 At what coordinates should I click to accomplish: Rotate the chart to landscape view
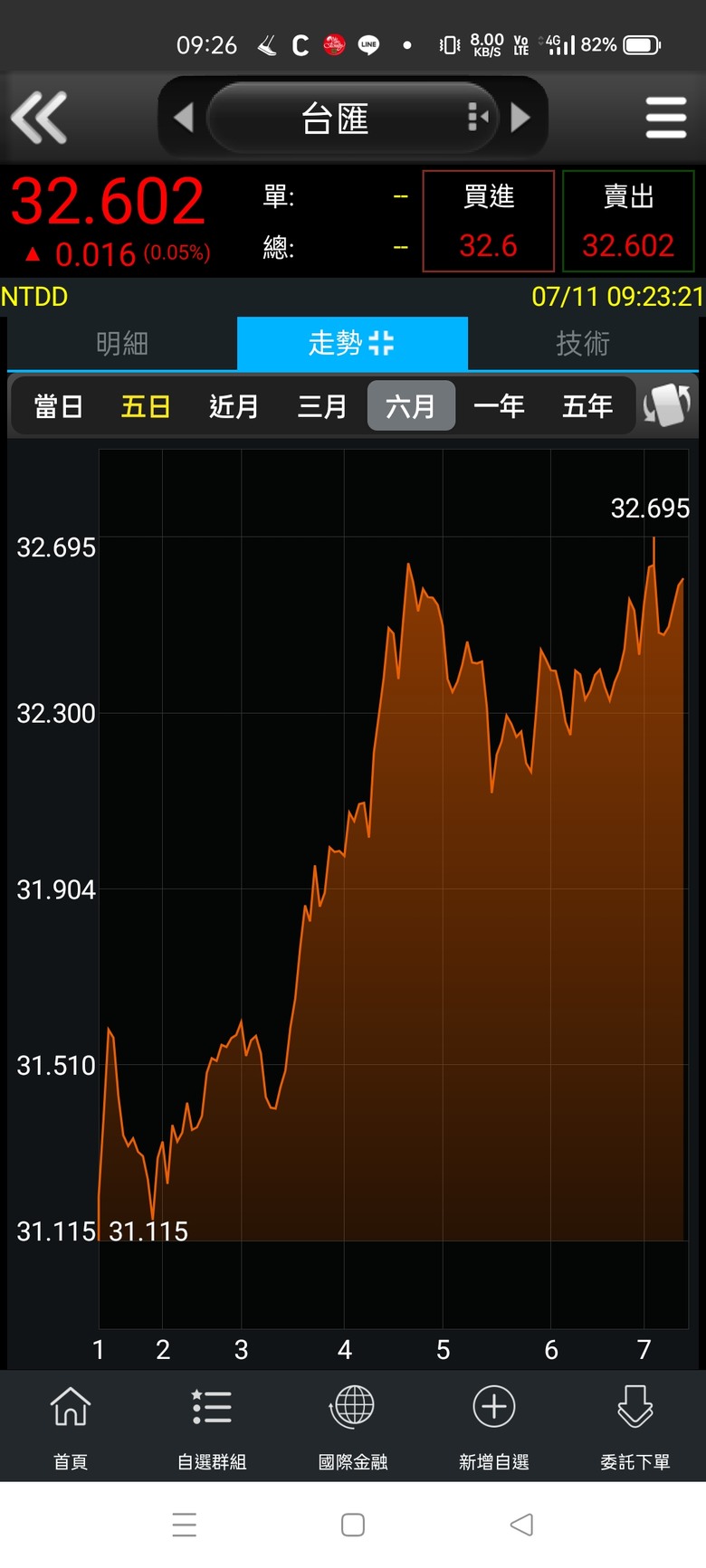[x=667, y=405]
